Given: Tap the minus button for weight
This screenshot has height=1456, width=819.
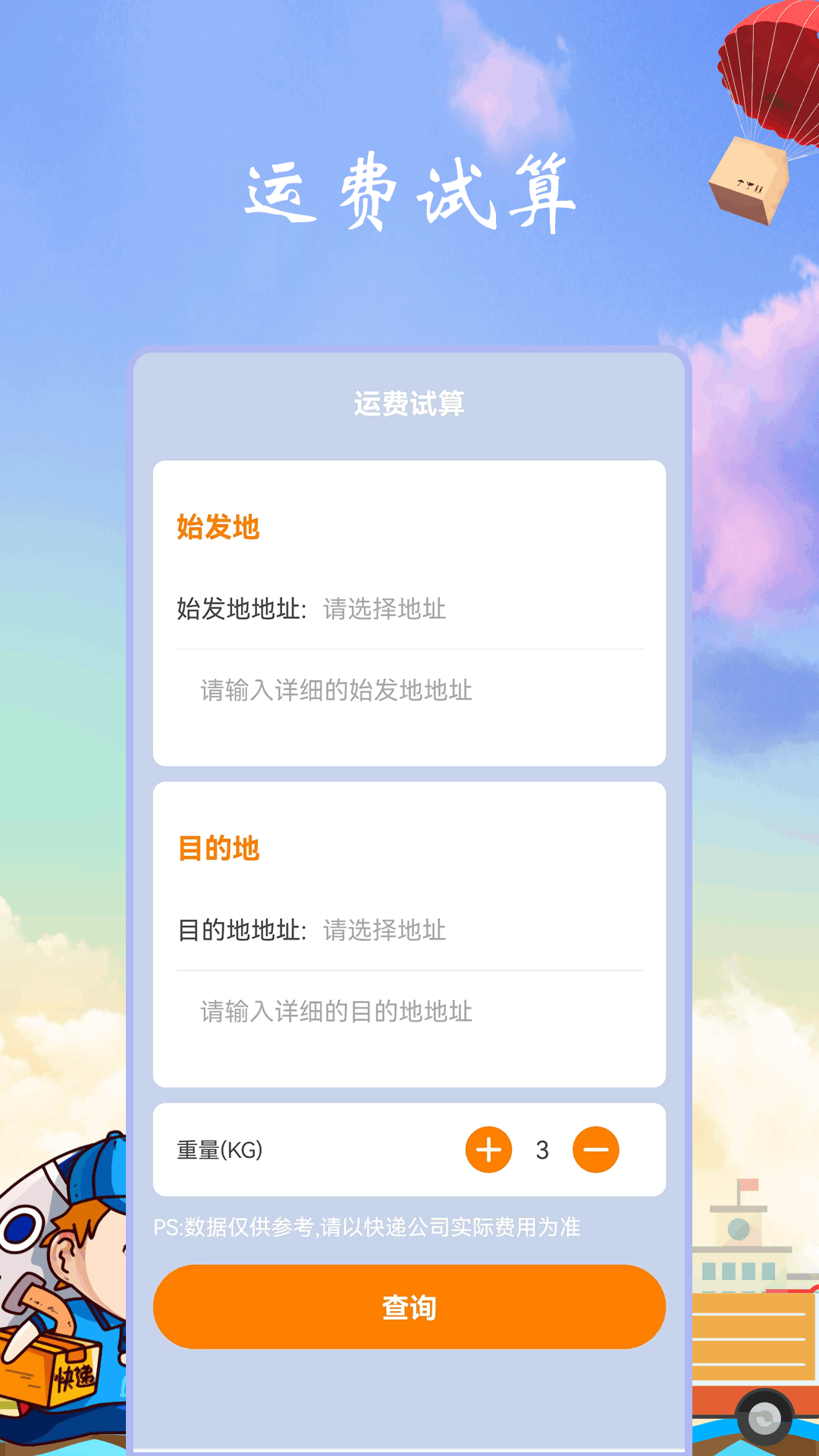Looking at the screenshot, I should coord(595,1150).
